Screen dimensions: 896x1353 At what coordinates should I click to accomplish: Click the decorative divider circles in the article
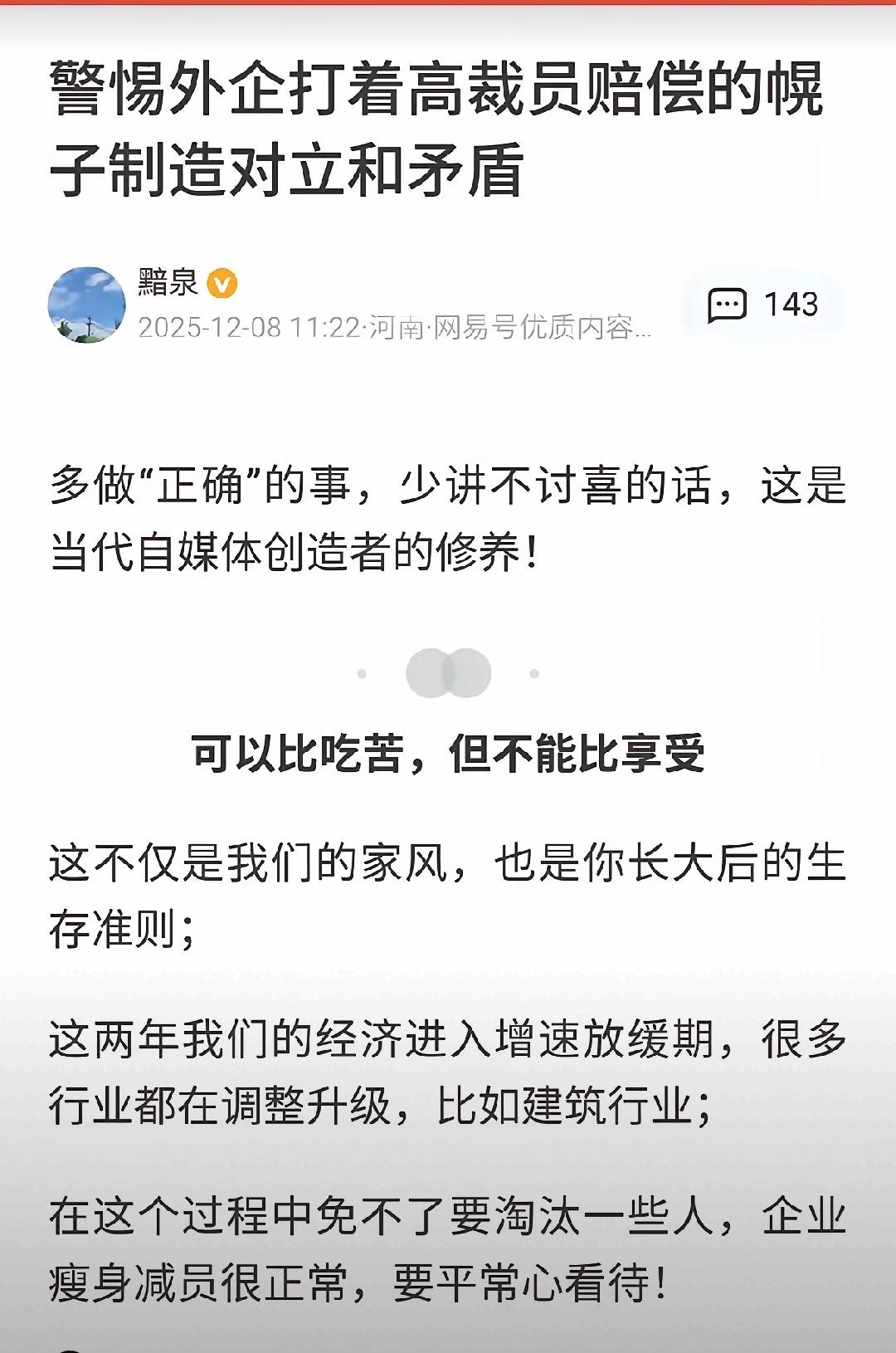click(x=448, y=672)
